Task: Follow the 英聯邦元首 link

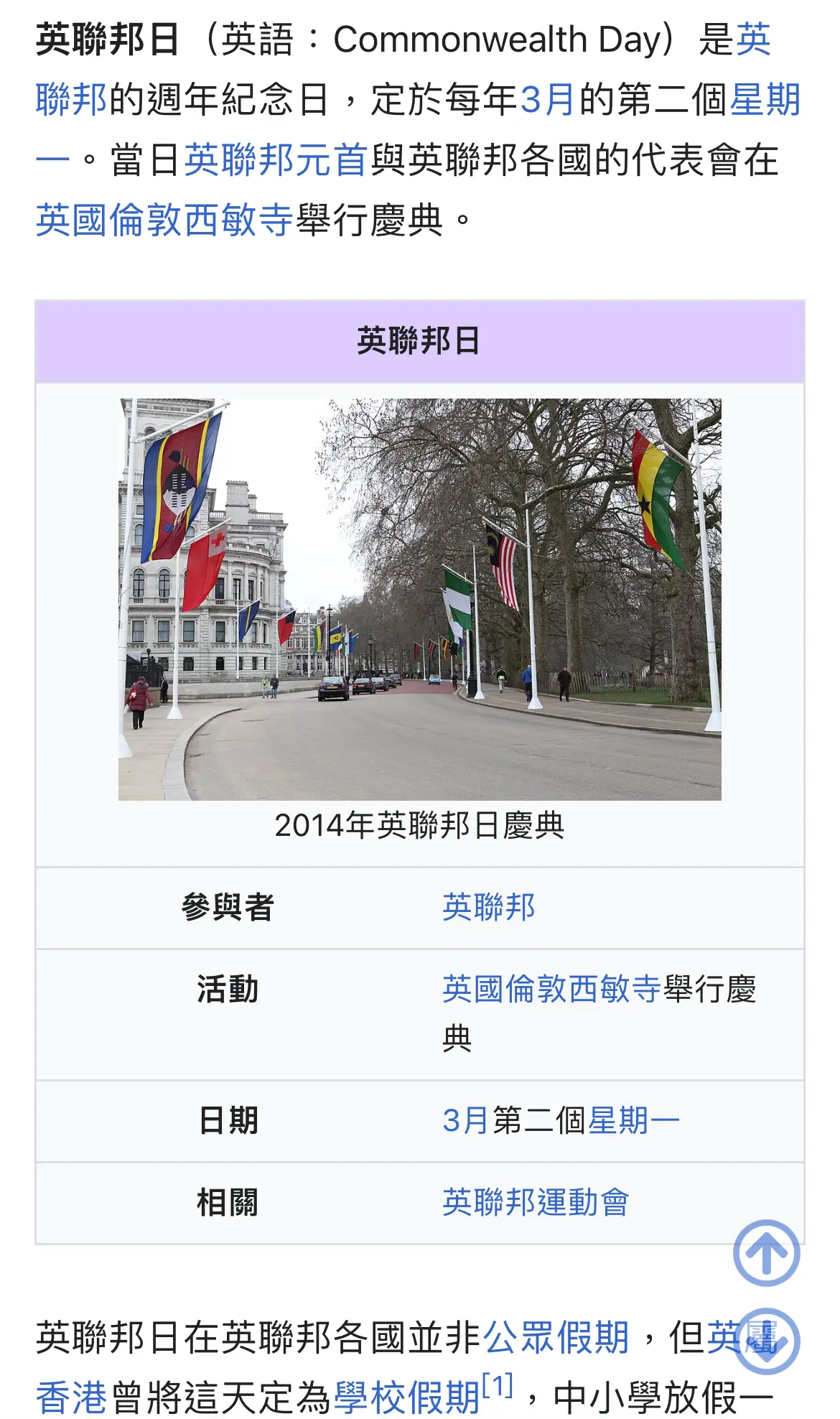Action: coord(276,159)
